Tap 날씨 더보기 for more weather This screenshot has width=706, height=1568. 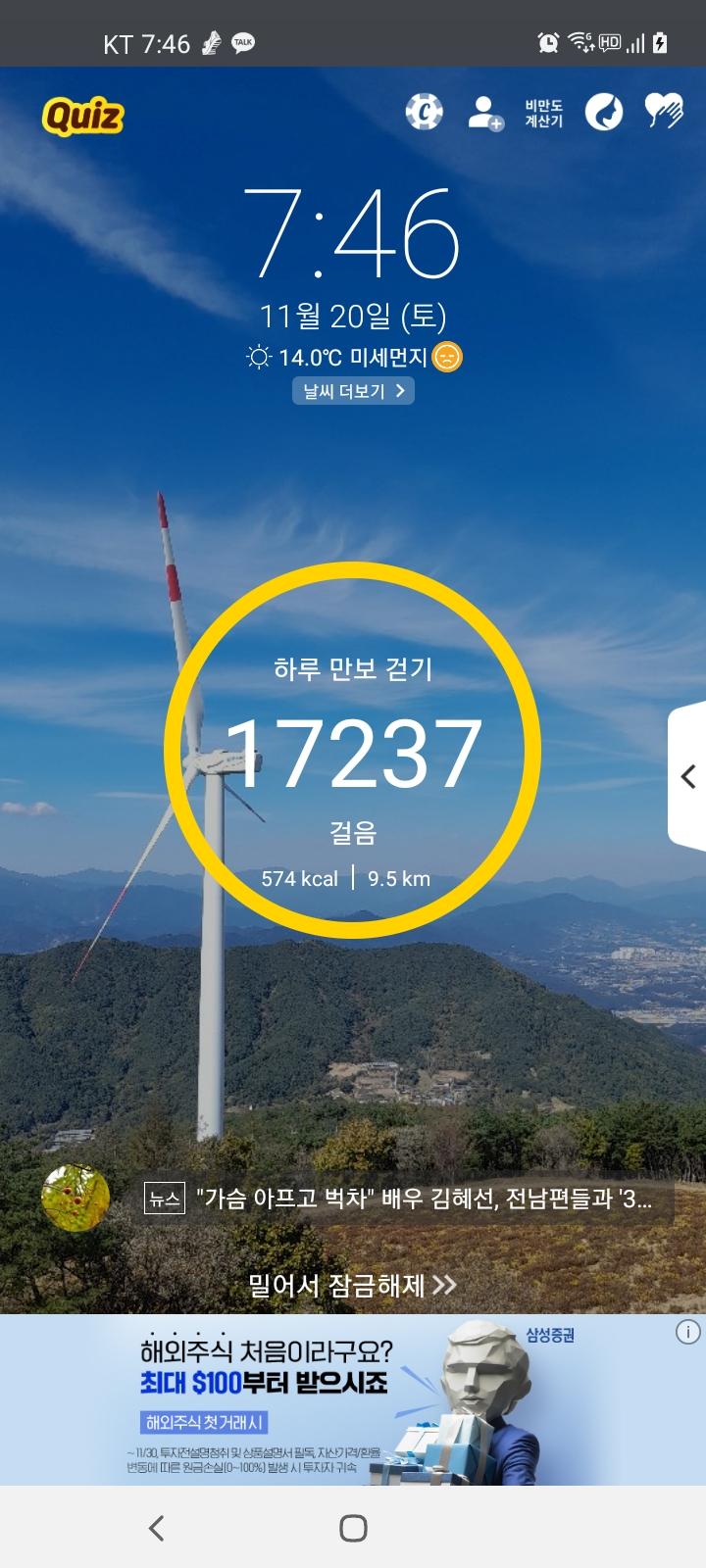(353, 391)
